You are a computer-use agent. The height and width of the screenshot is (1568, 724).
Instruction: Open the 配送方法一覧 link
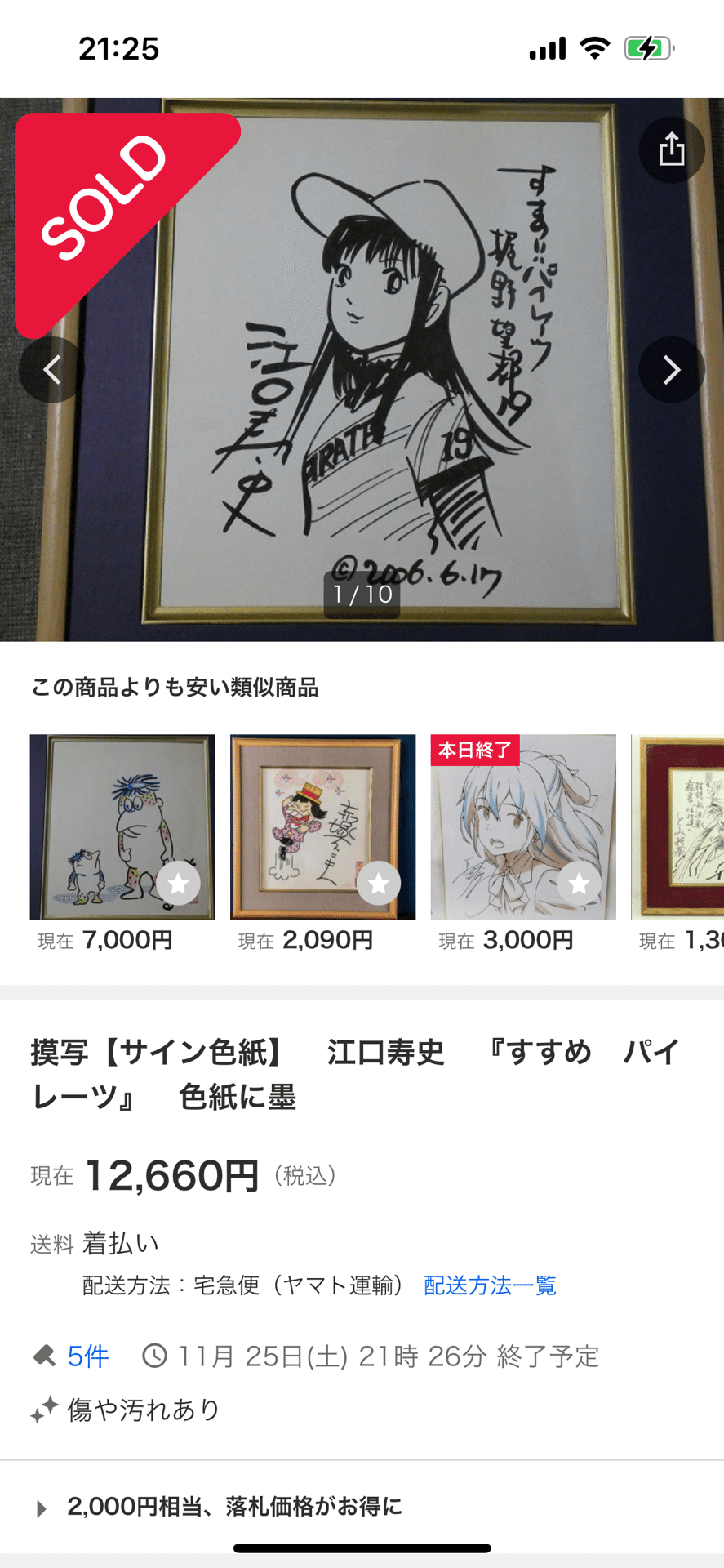point(490,1285)
